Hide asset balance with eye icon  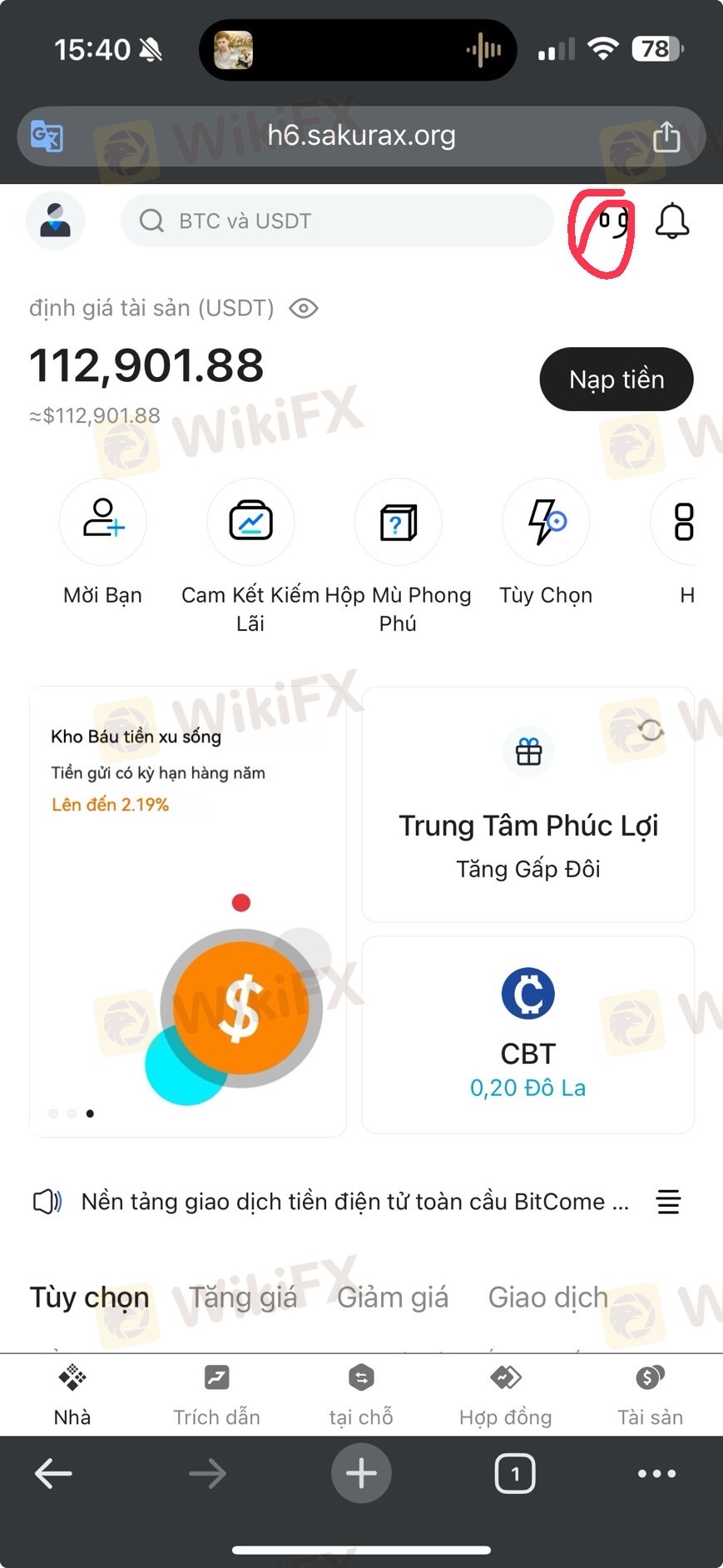pyautogui.click(x=304, y=309)
